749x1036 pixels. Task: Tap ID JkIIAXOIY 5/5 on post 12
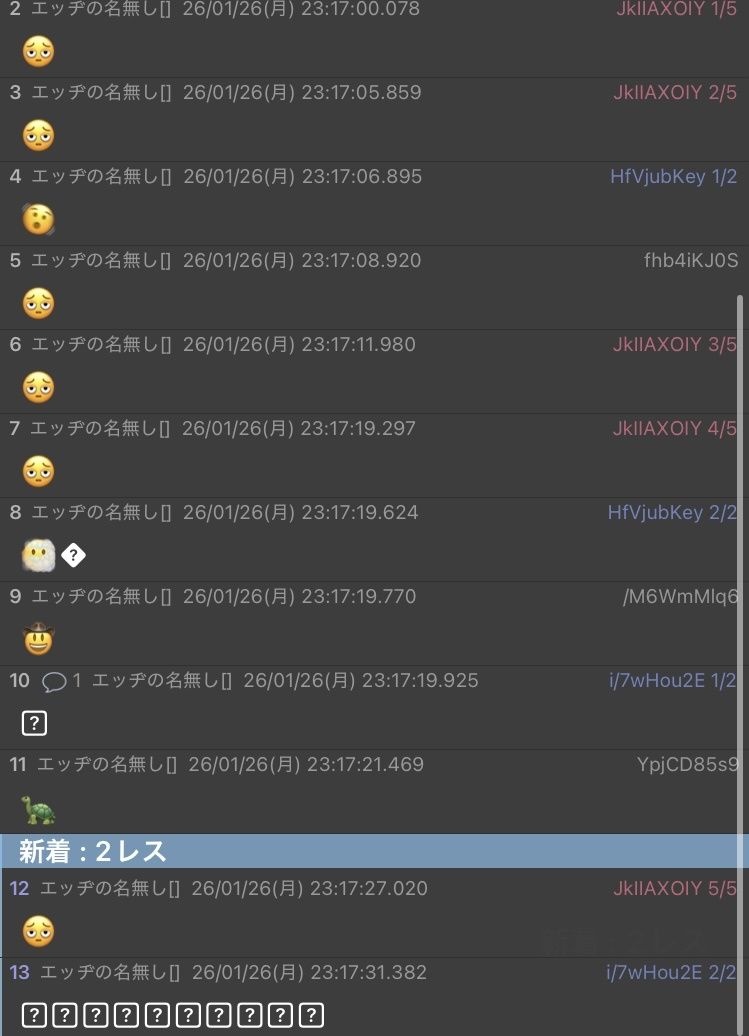pyautogui.click(x=674, y=889)
